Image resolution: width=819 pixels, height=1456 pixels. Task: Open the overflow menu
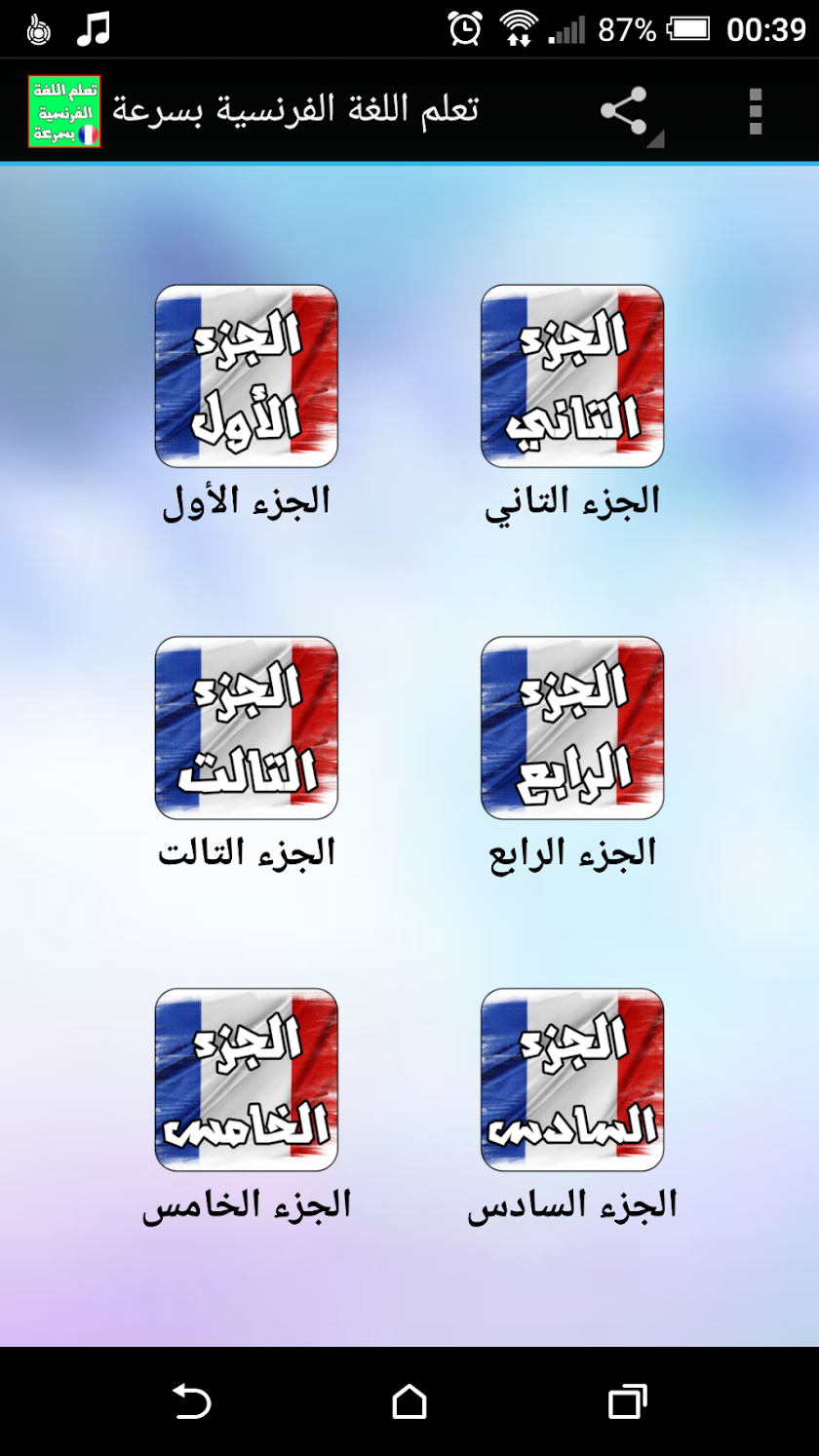point(755,111)
